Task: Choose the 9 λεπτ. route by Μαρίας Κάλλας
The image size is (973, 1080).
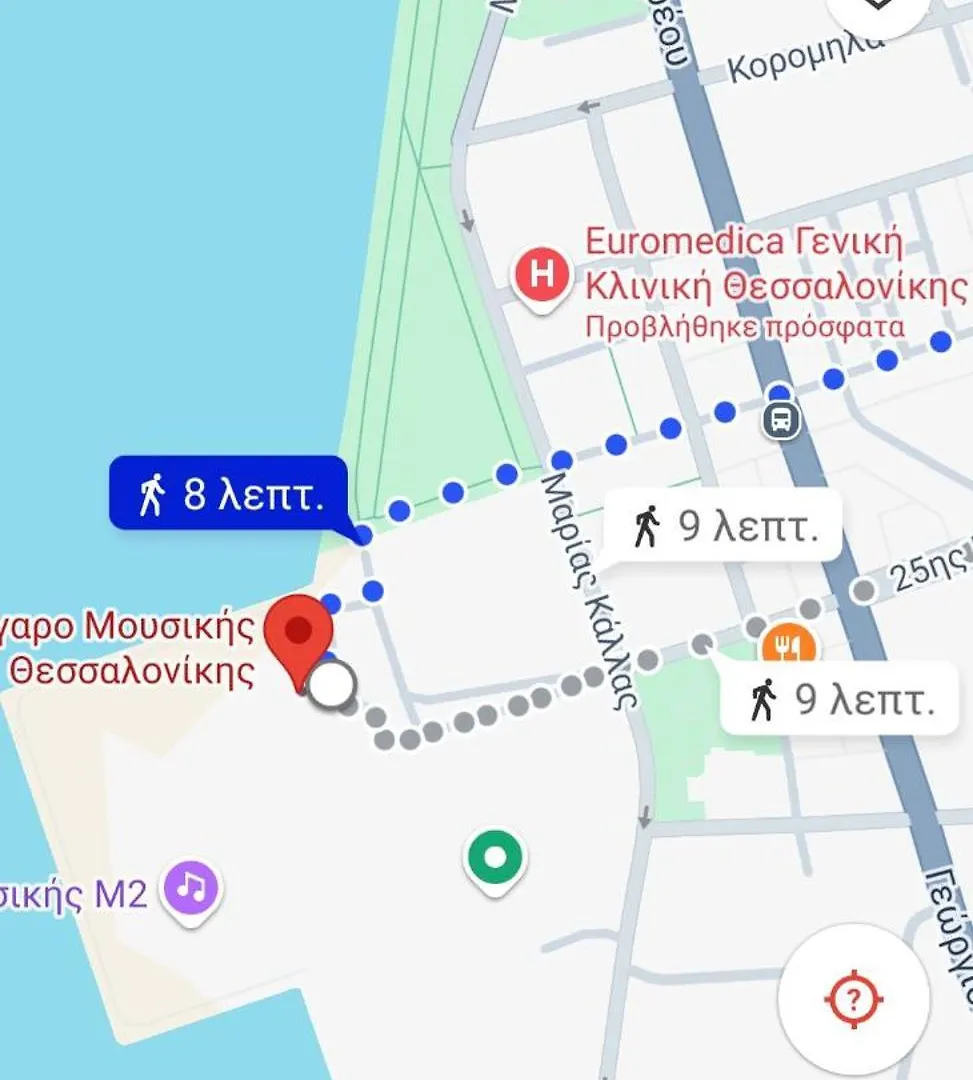Action: [x=725, y=526]
